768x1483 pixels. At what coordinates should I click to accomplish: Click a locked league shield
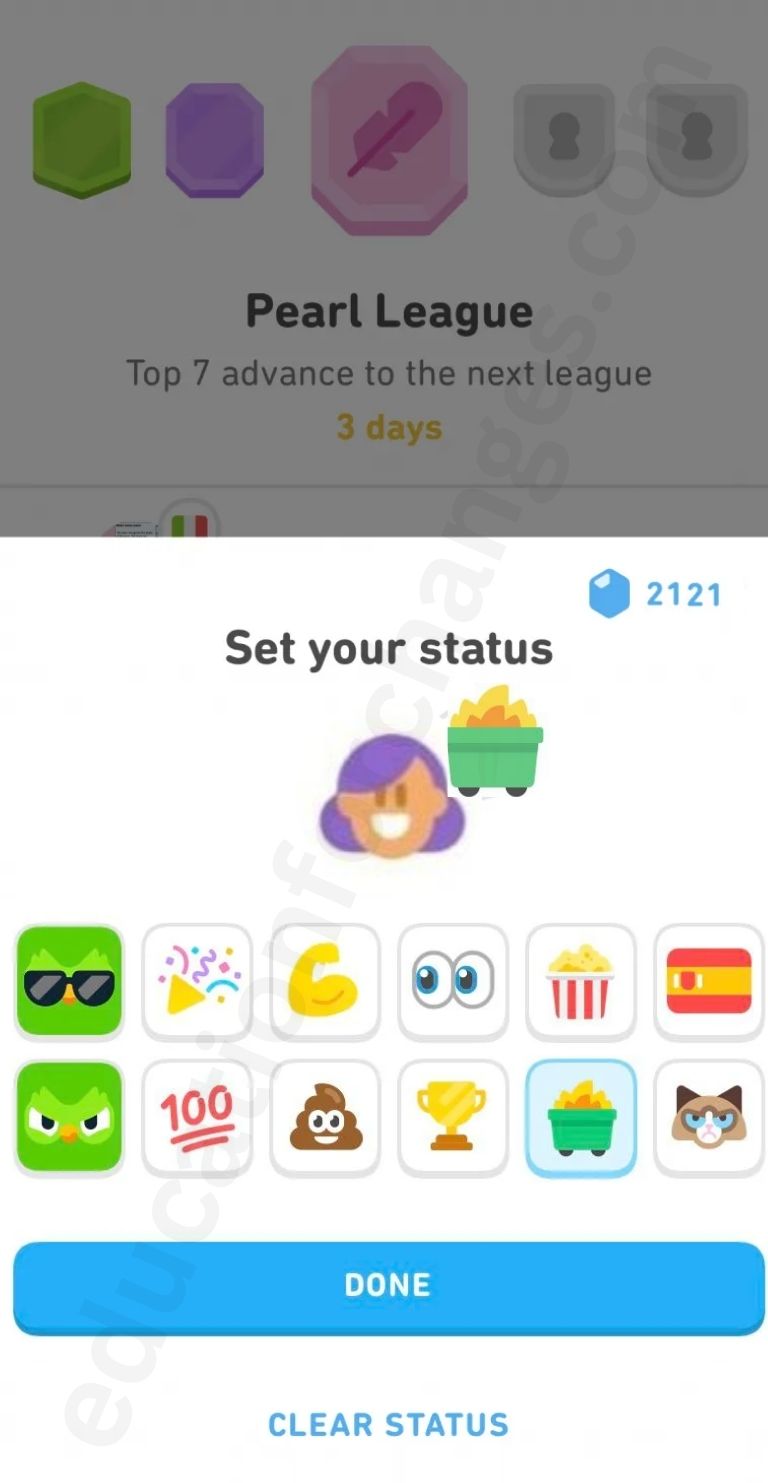(563, 140)
